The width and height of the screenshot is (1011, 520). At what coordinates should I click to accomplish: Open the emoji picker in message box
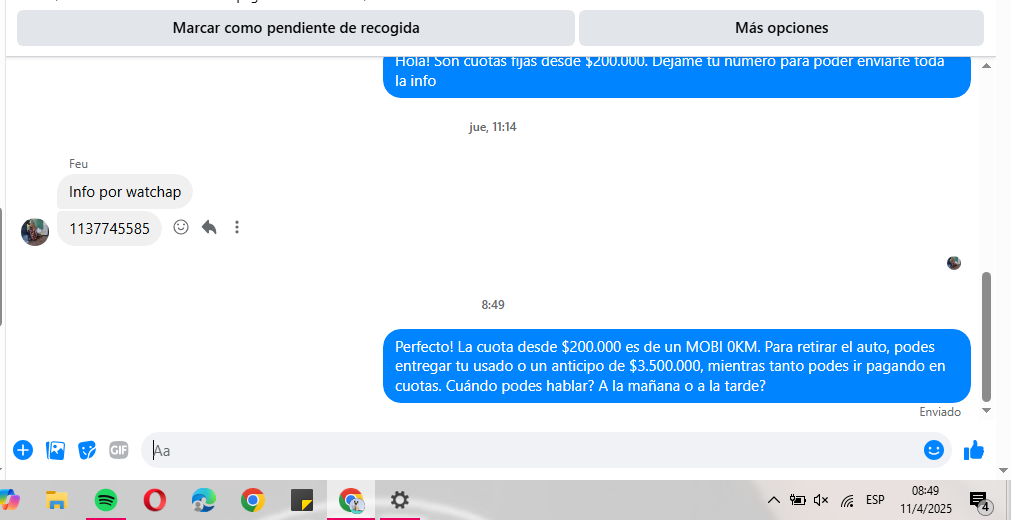point(934,450)
